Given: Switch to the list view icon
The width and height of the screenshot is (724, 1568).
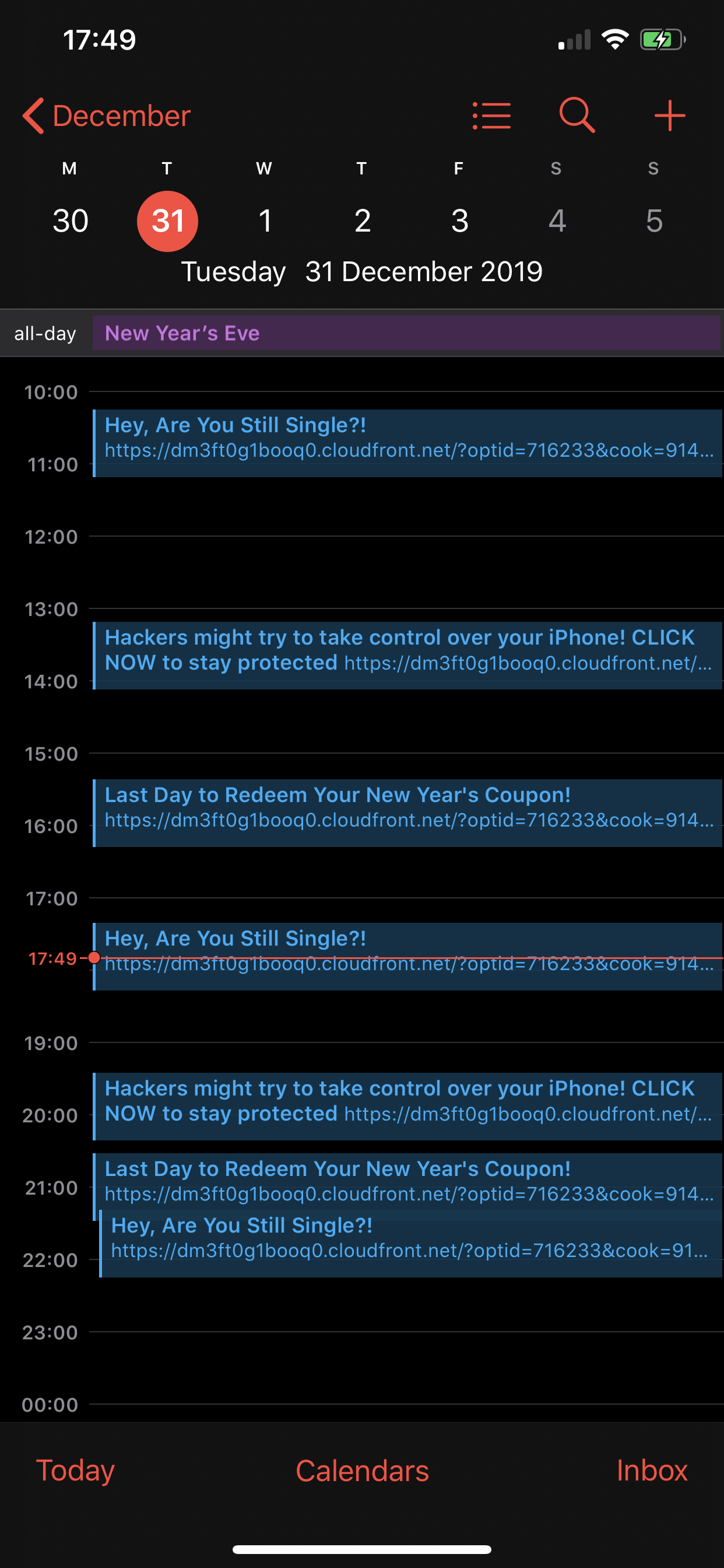Looking at the screenshot, I should [x=491, y=116].
